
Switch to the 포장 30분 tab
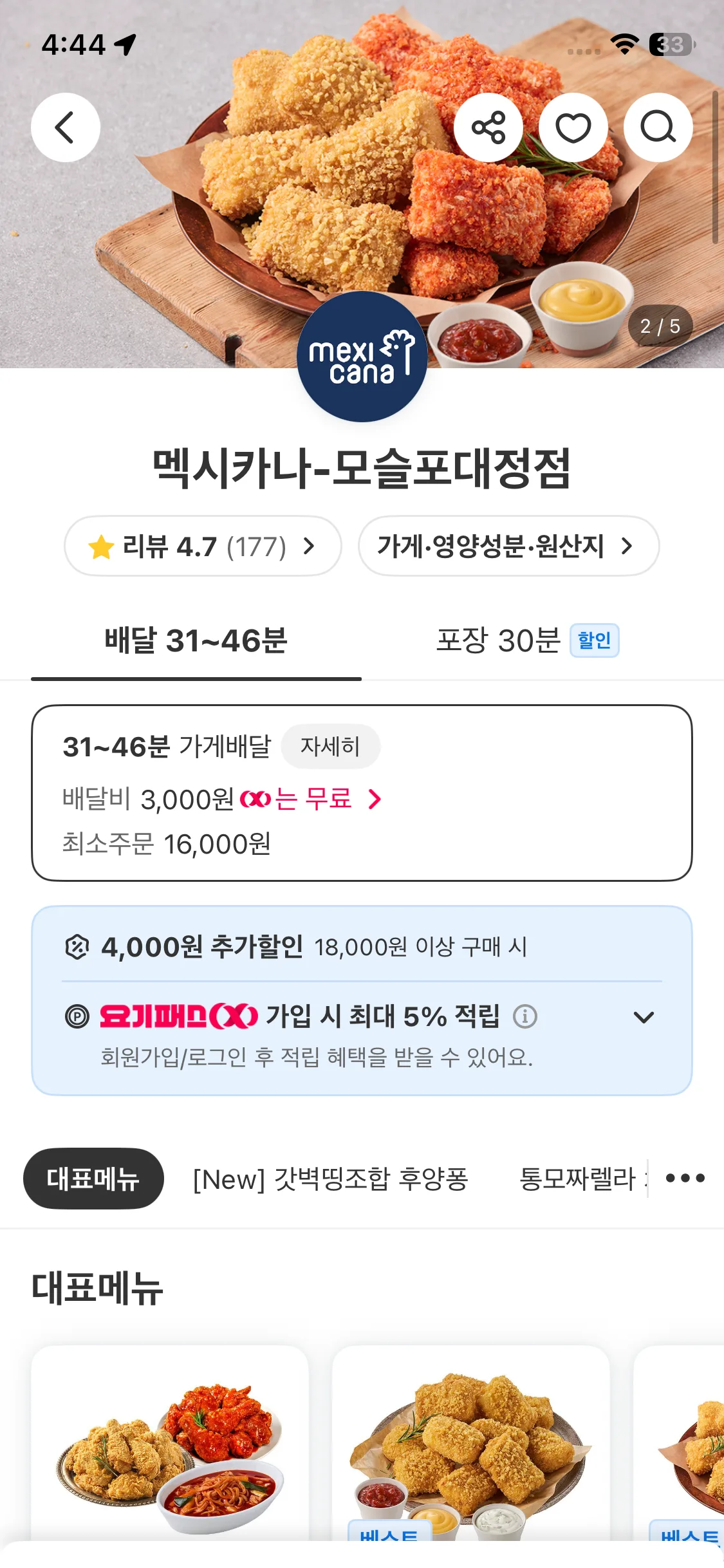528,640
